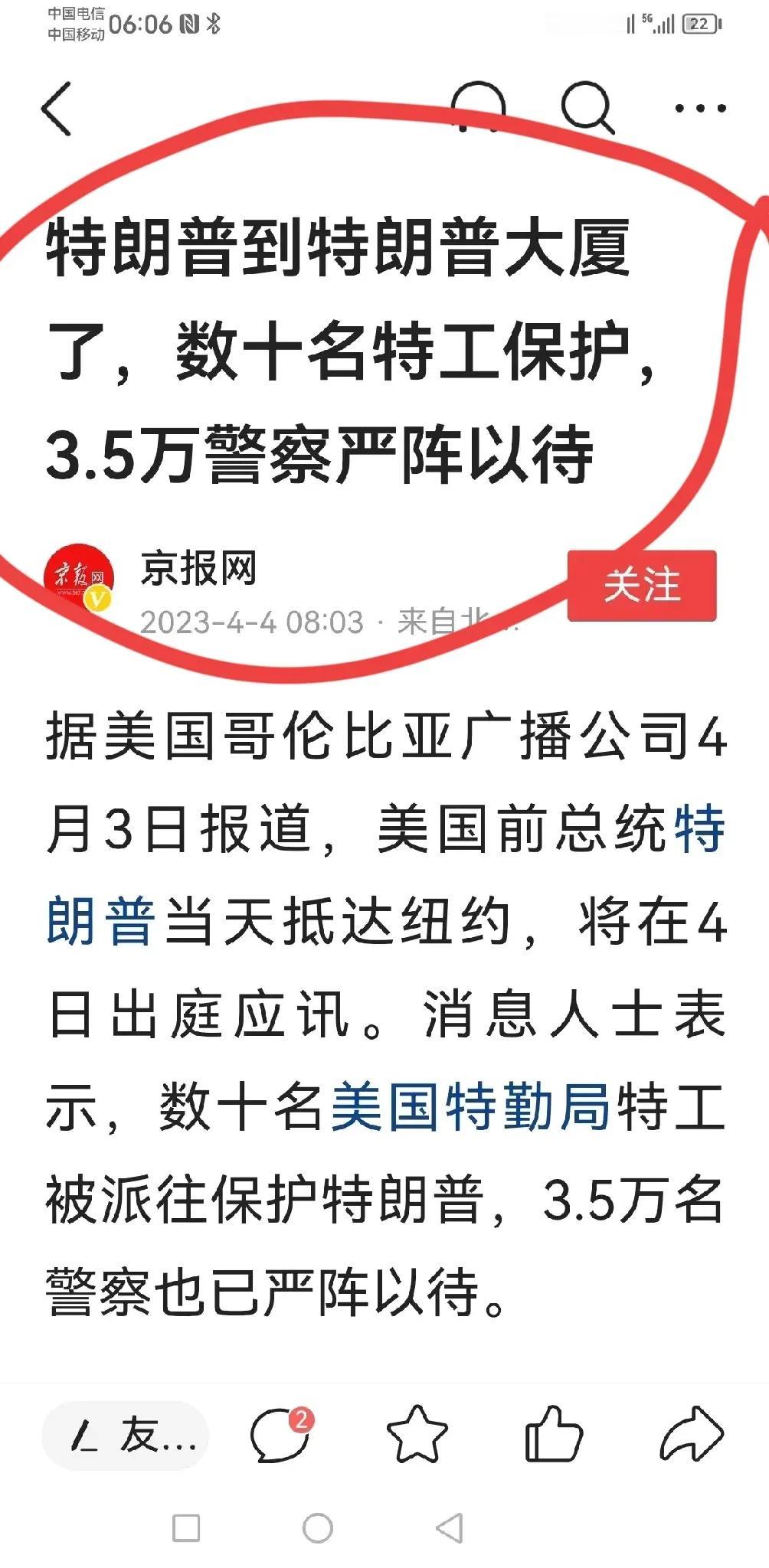
Task: Open search with the magnifier icon
Action: click(587, 108)
